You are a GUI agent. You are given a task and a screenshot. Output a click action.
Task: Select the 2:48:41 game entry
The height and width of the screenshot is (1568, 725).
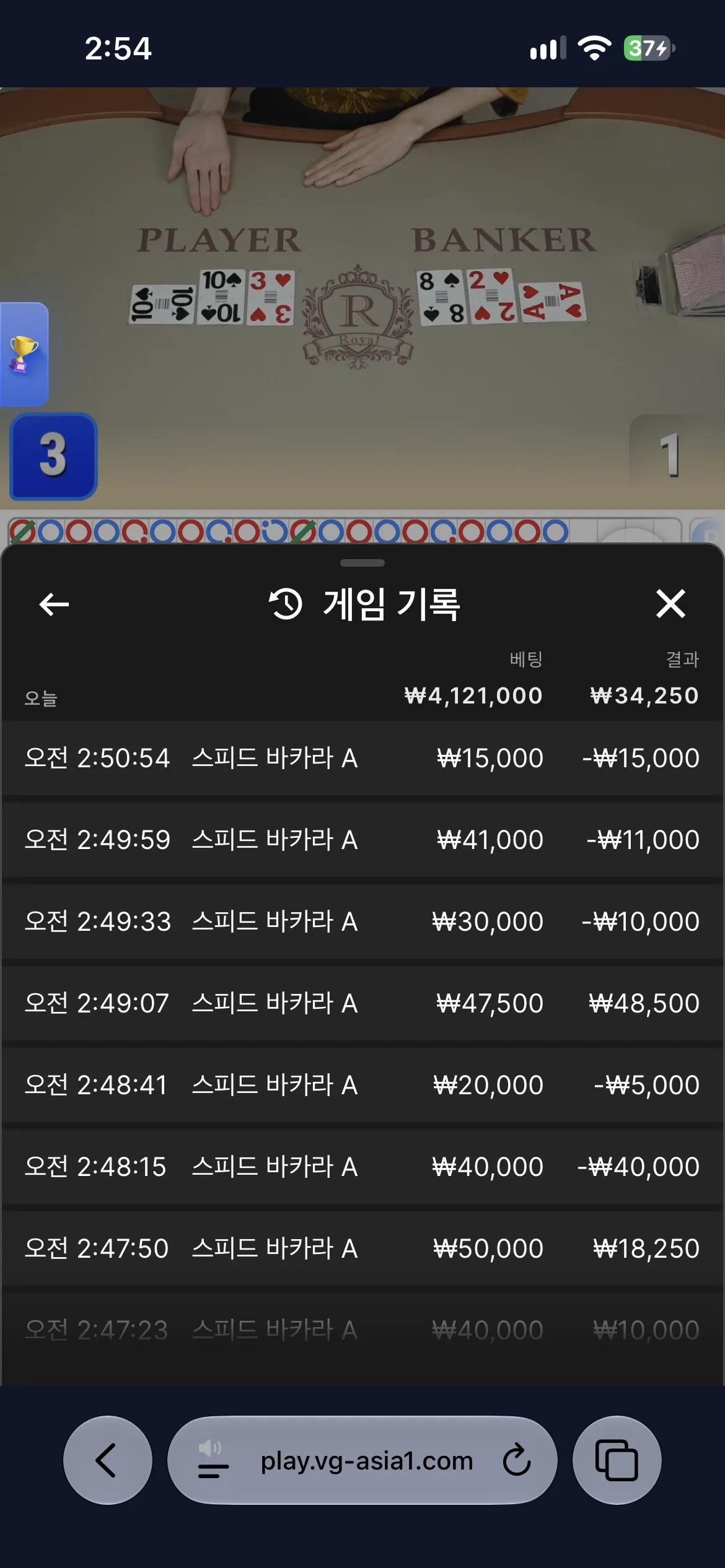pyautogui.click(x=362, y=1085)
